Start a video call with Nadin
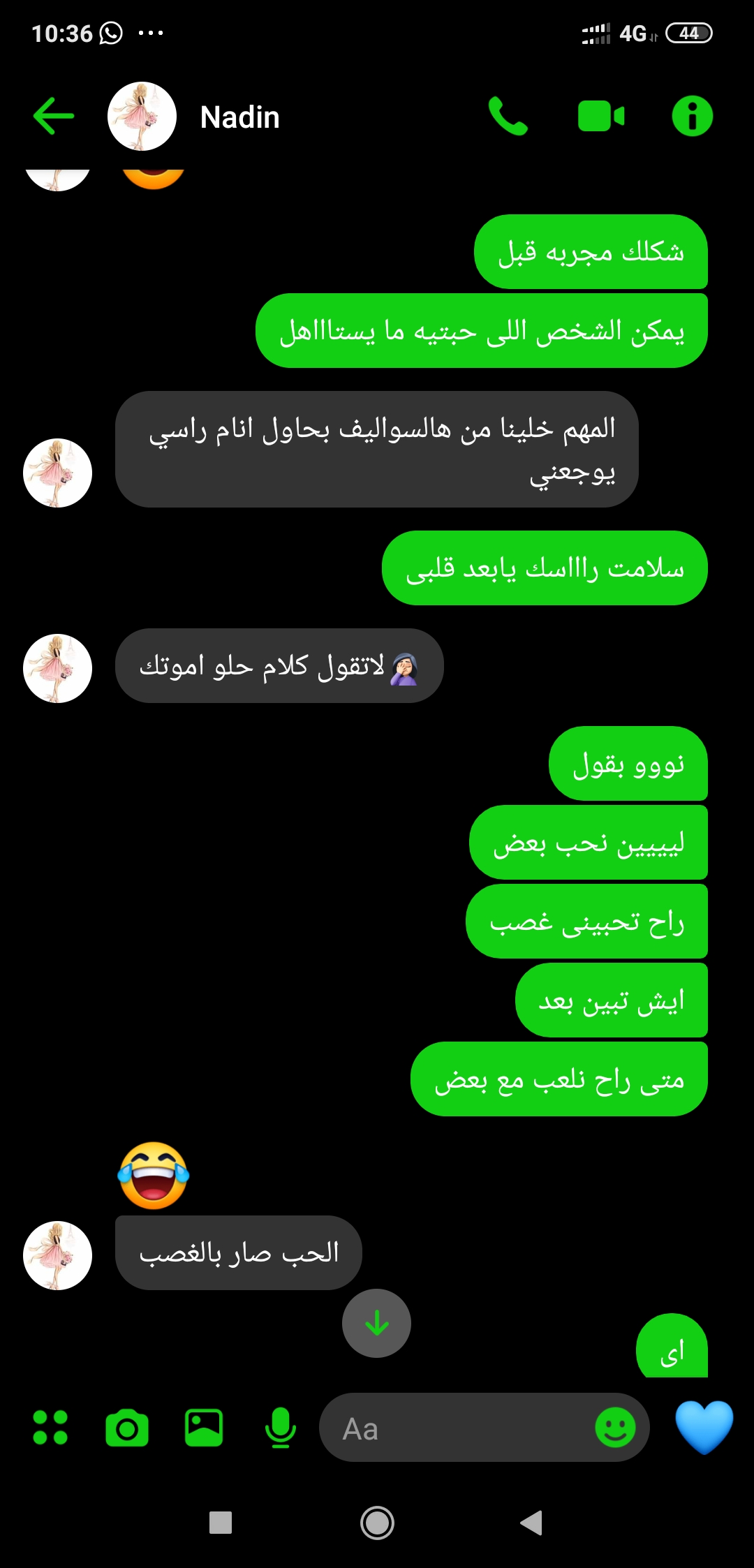Viewport: 754px width, 1568px height. [x=600, y=116]
